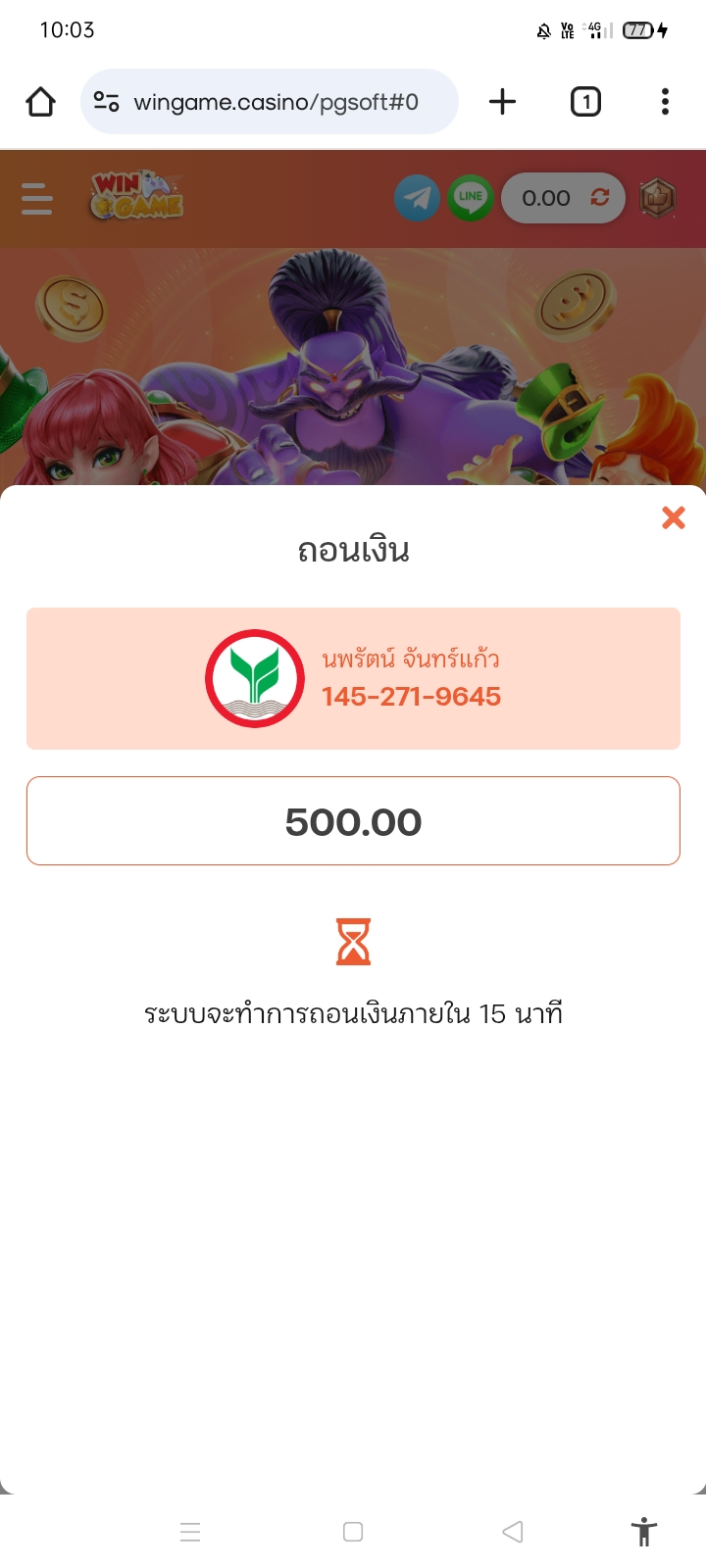Open the tab switcher
The width and height of the screenshot is (706, 1568).
[x=585, y=102]
